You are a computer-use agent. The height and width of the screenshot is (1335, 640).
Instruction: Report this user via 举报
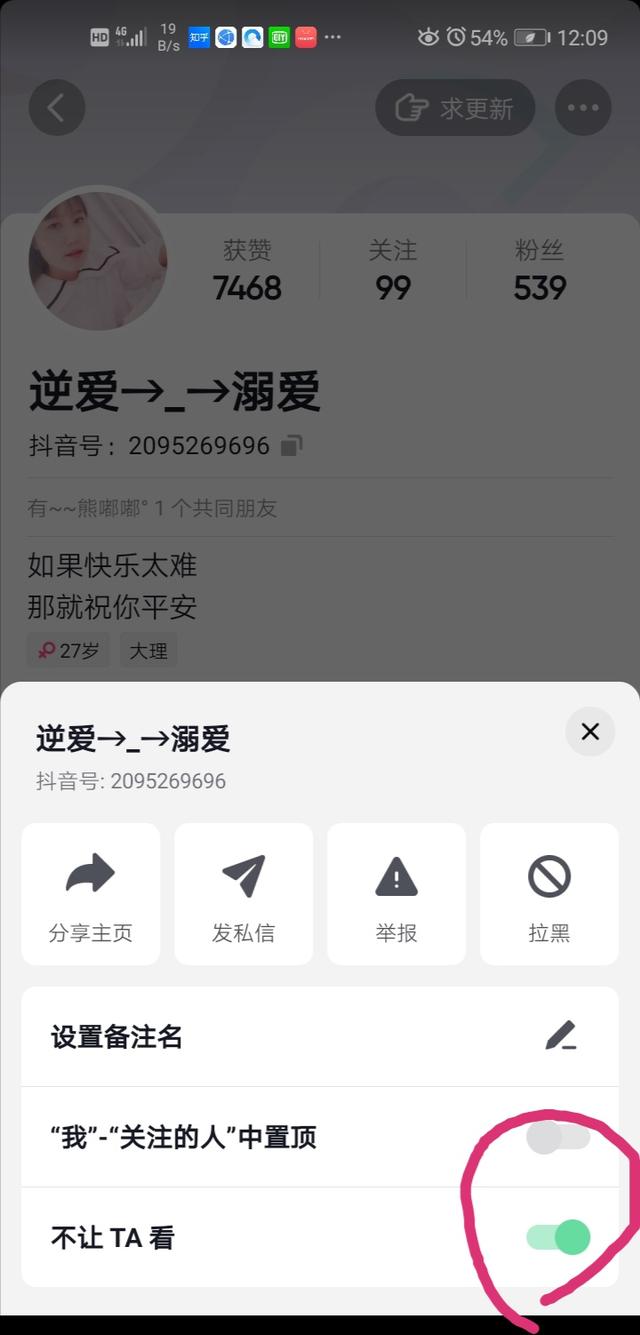tap(396, 894)
